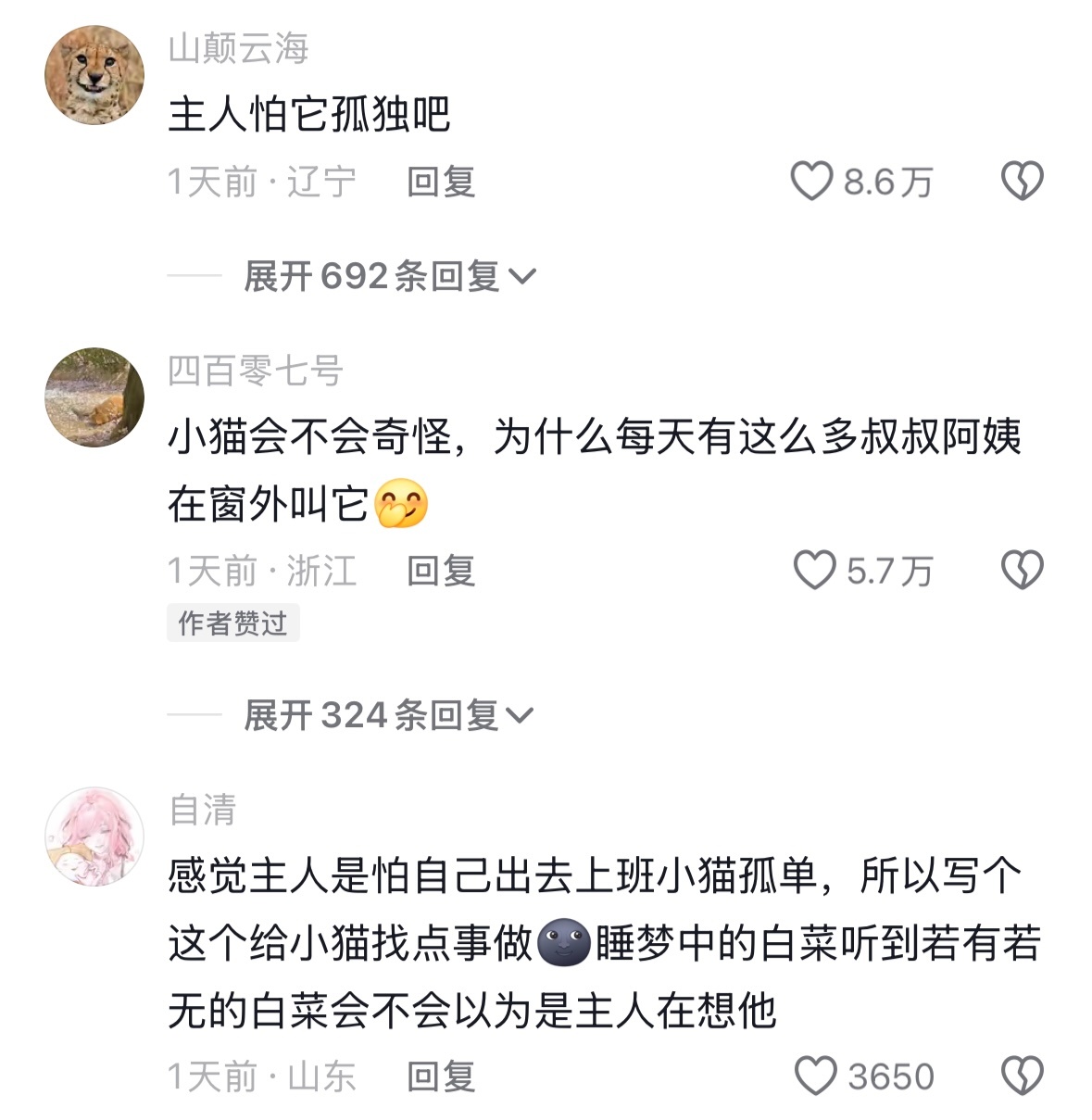
Task: Reply to 山颠云海's comment
Action: coord(441,182)
